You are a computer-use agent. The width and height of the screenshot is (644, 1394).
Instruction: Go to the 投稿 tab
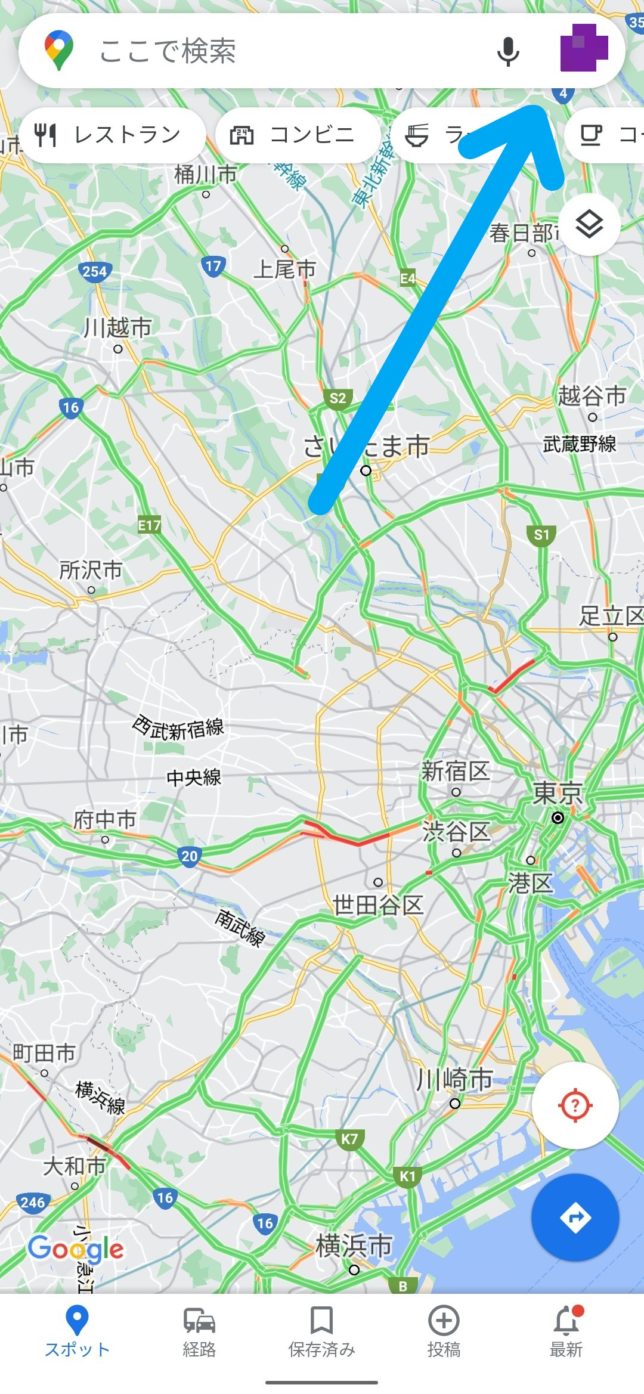444,1332
